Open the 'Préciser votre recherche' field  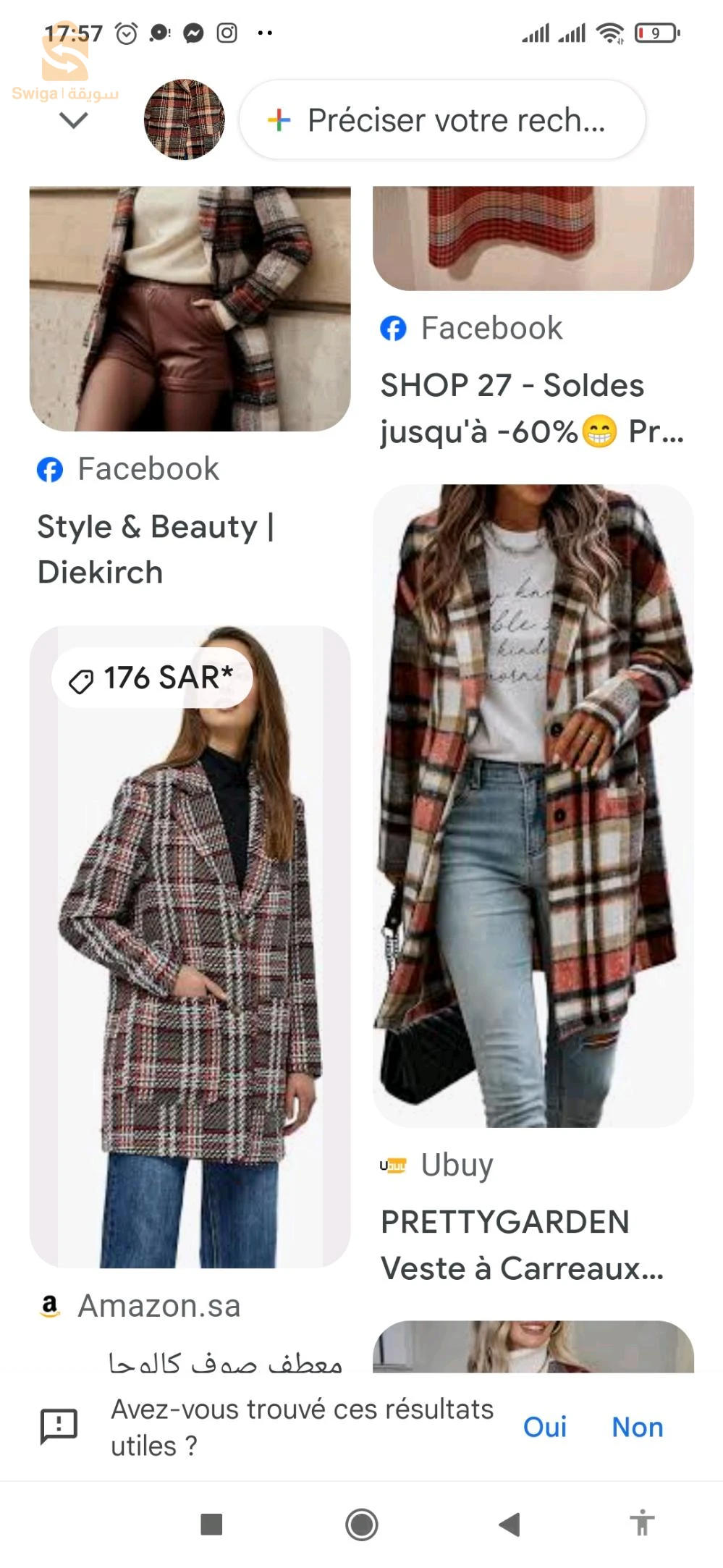tap(442, 120)
